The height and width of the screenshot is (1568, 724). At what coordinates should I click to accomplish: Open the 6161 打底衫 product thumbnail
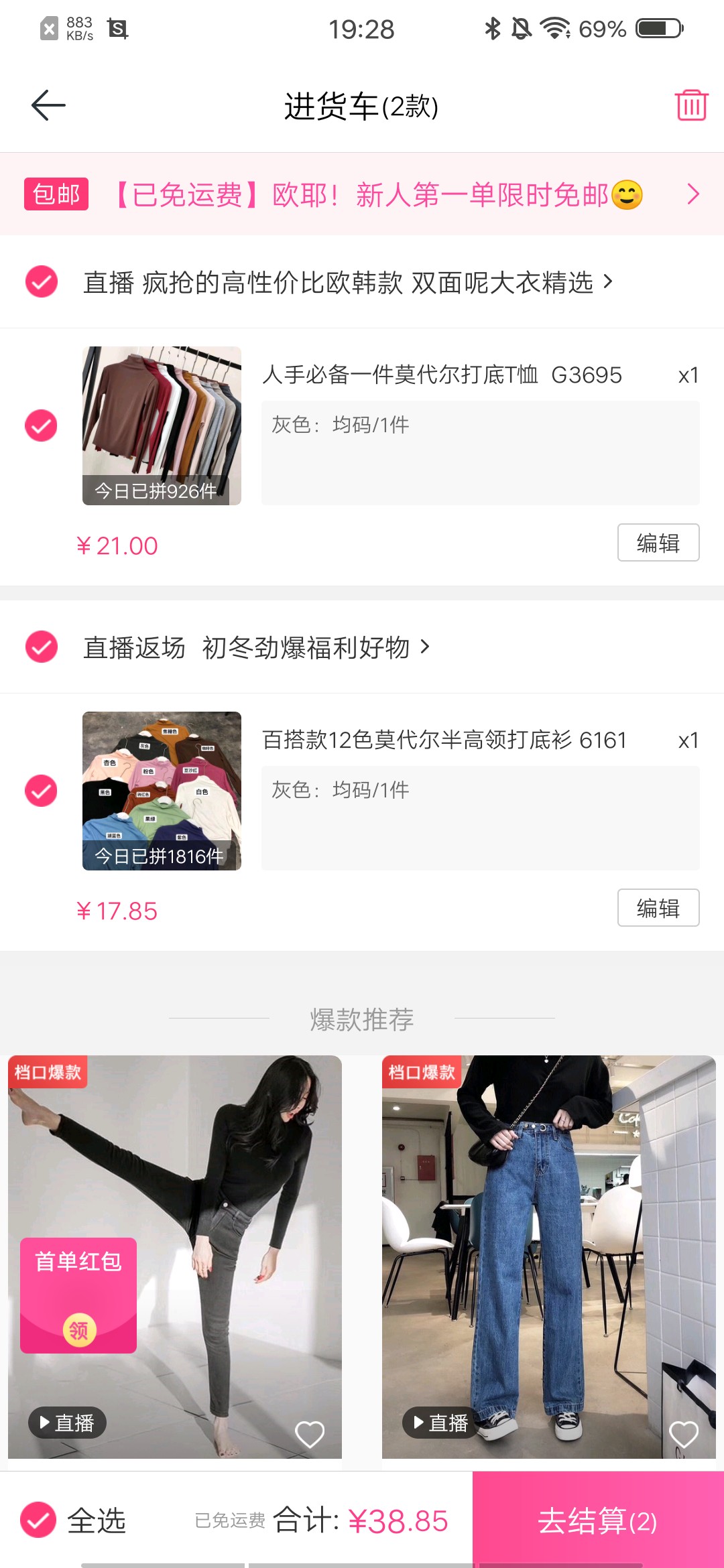[162, 791]
